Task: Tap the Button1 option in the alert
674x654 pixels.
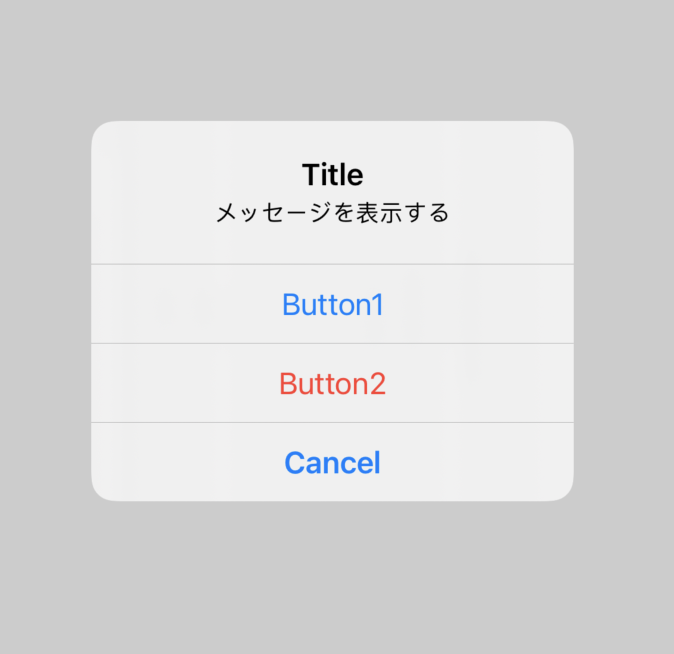Action: coord(332,304)
